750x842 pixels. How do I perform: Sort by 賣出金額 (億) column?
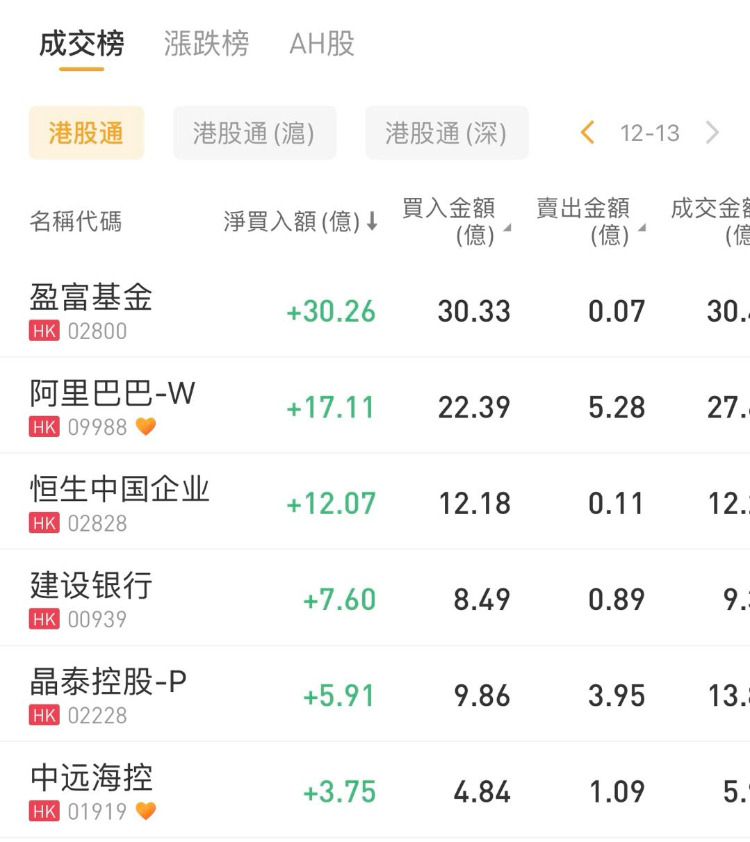click(590, 221)
